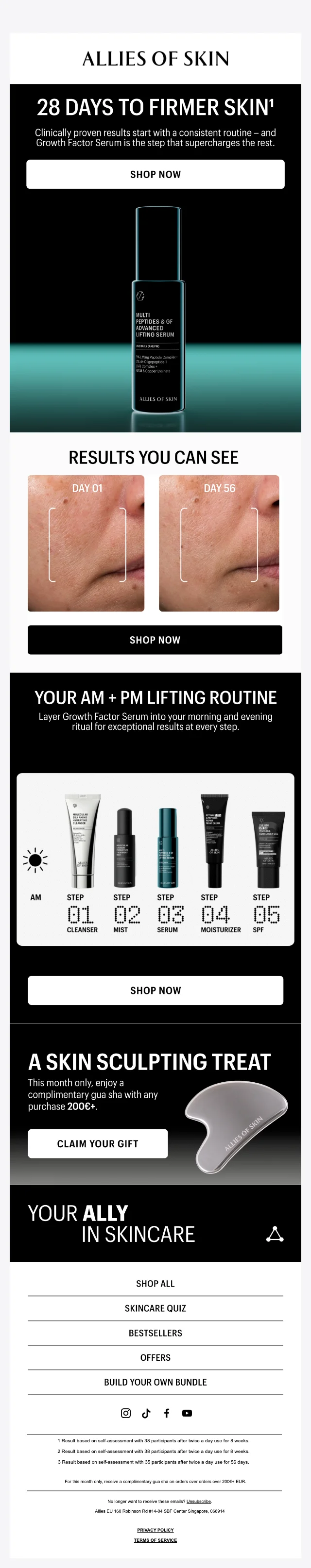The image size is (311, 1568).
Task: Open the Offers link
Action: 155,1357
